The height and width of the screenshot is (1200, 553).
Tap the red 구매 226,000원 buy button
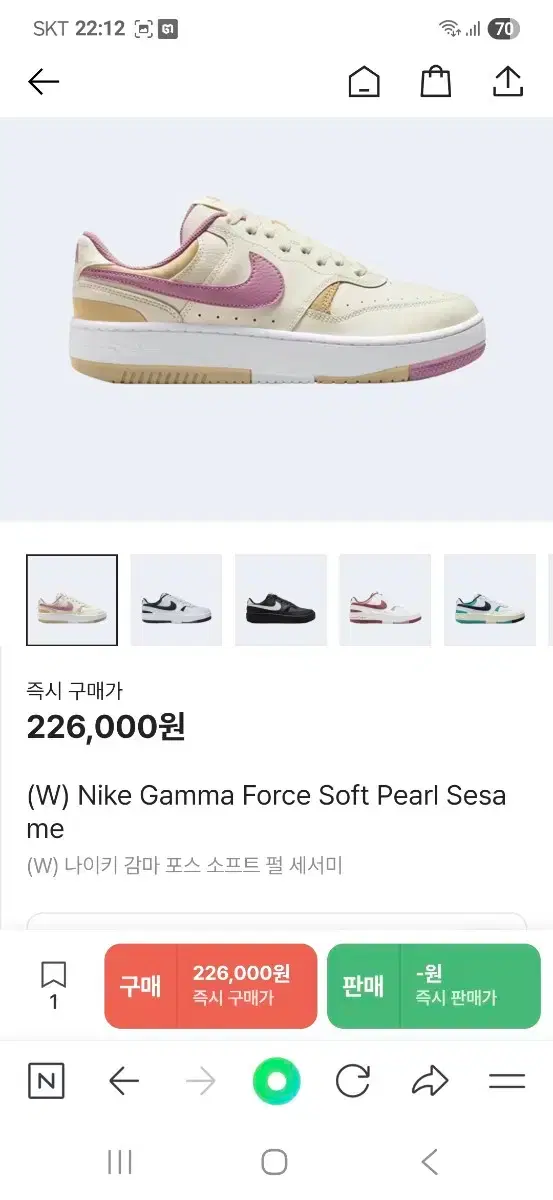tap(210, 986)
